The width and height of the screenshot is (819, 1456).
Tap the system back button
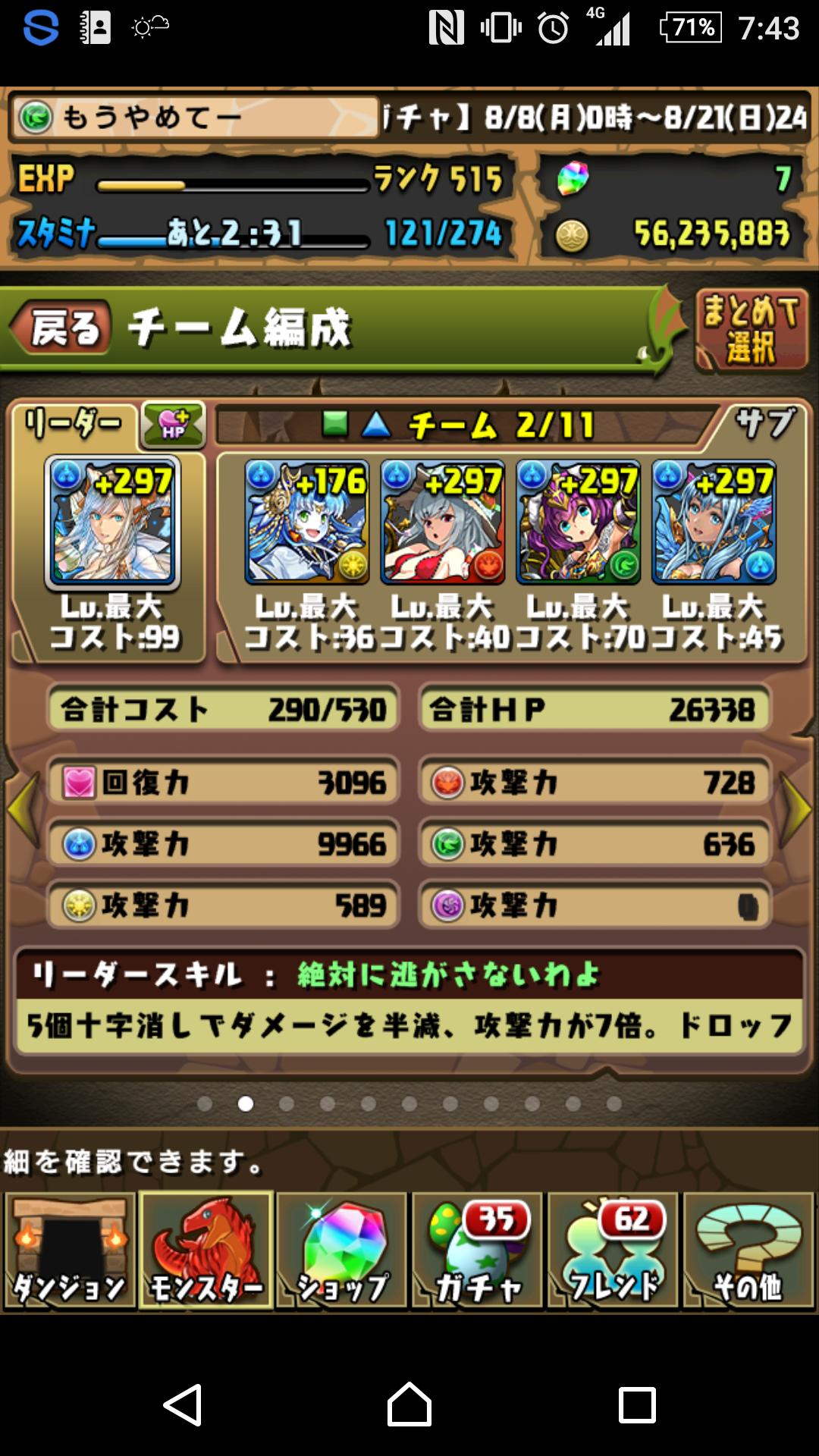(x=183, y=1404)
